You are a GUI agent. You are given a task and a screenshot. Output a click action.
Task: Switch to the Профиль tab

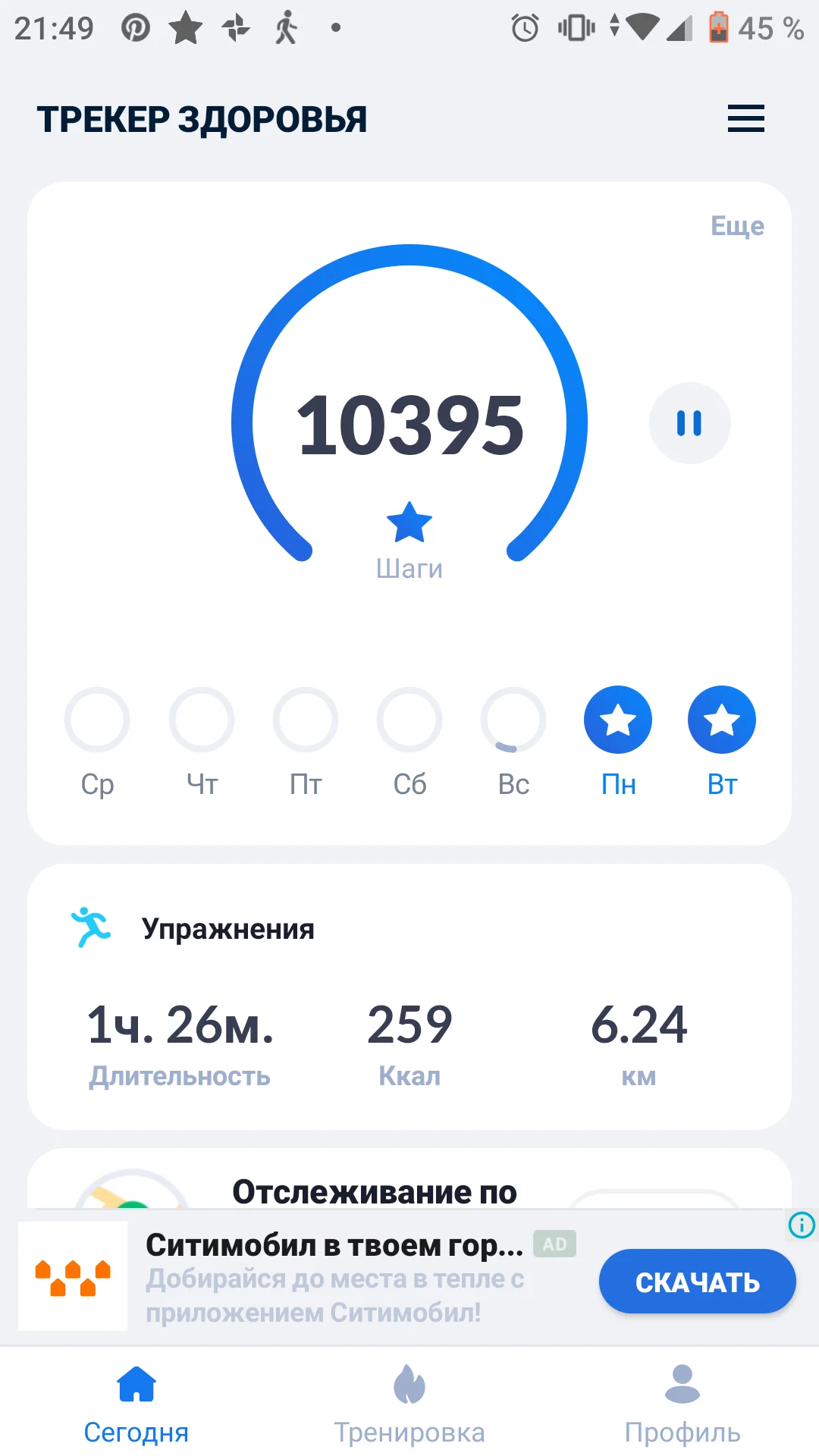(682, 1403)
